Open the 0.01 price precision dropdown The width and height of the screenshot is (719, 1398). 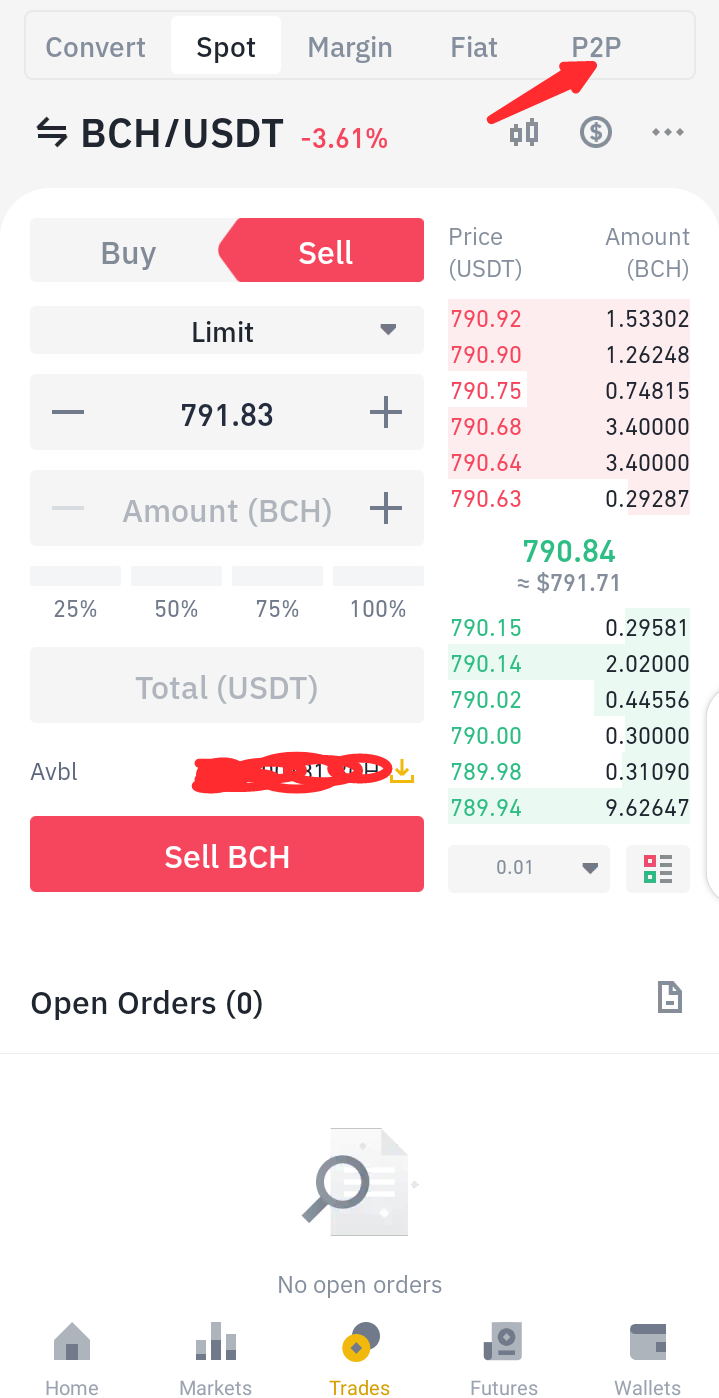[x=529, y=867]
